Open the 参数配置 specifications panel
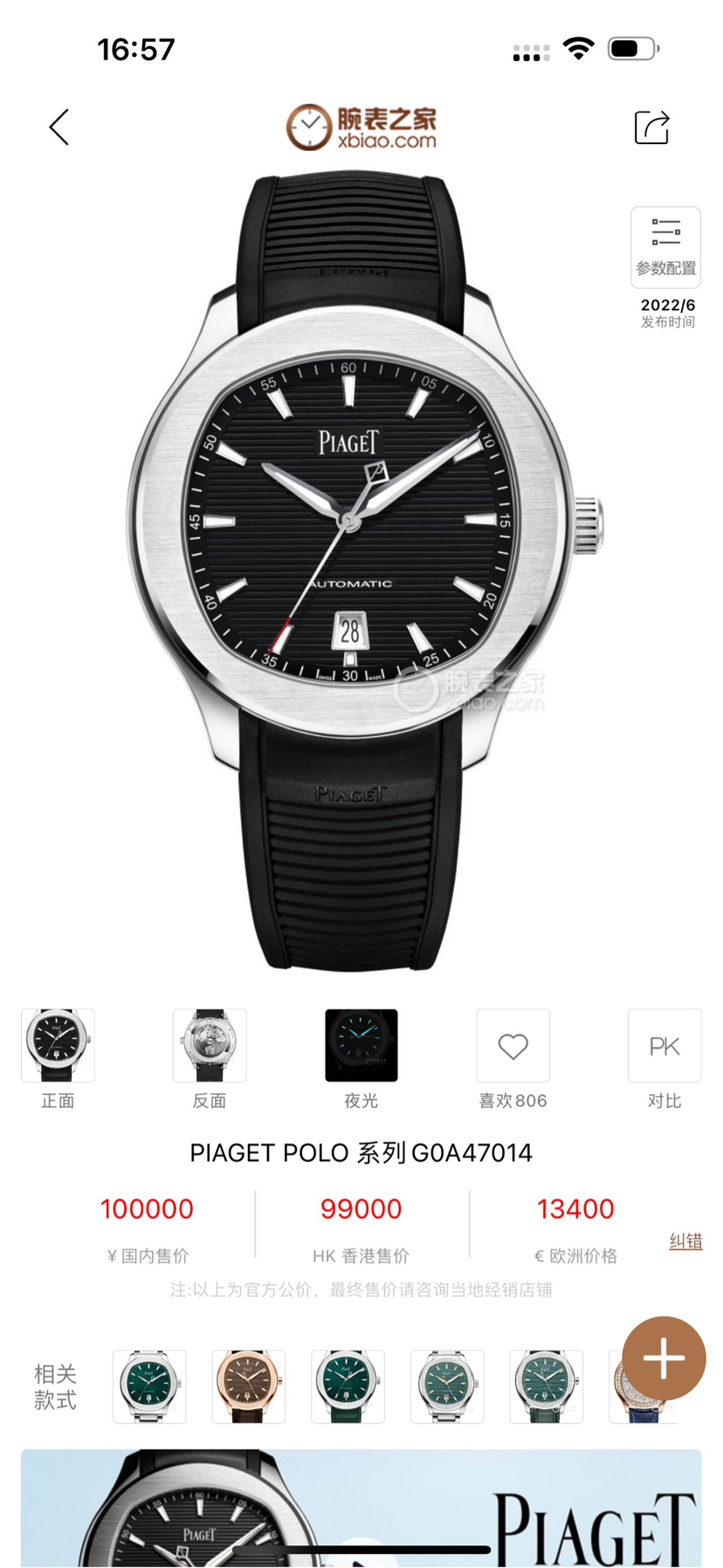 coord(665,247)
